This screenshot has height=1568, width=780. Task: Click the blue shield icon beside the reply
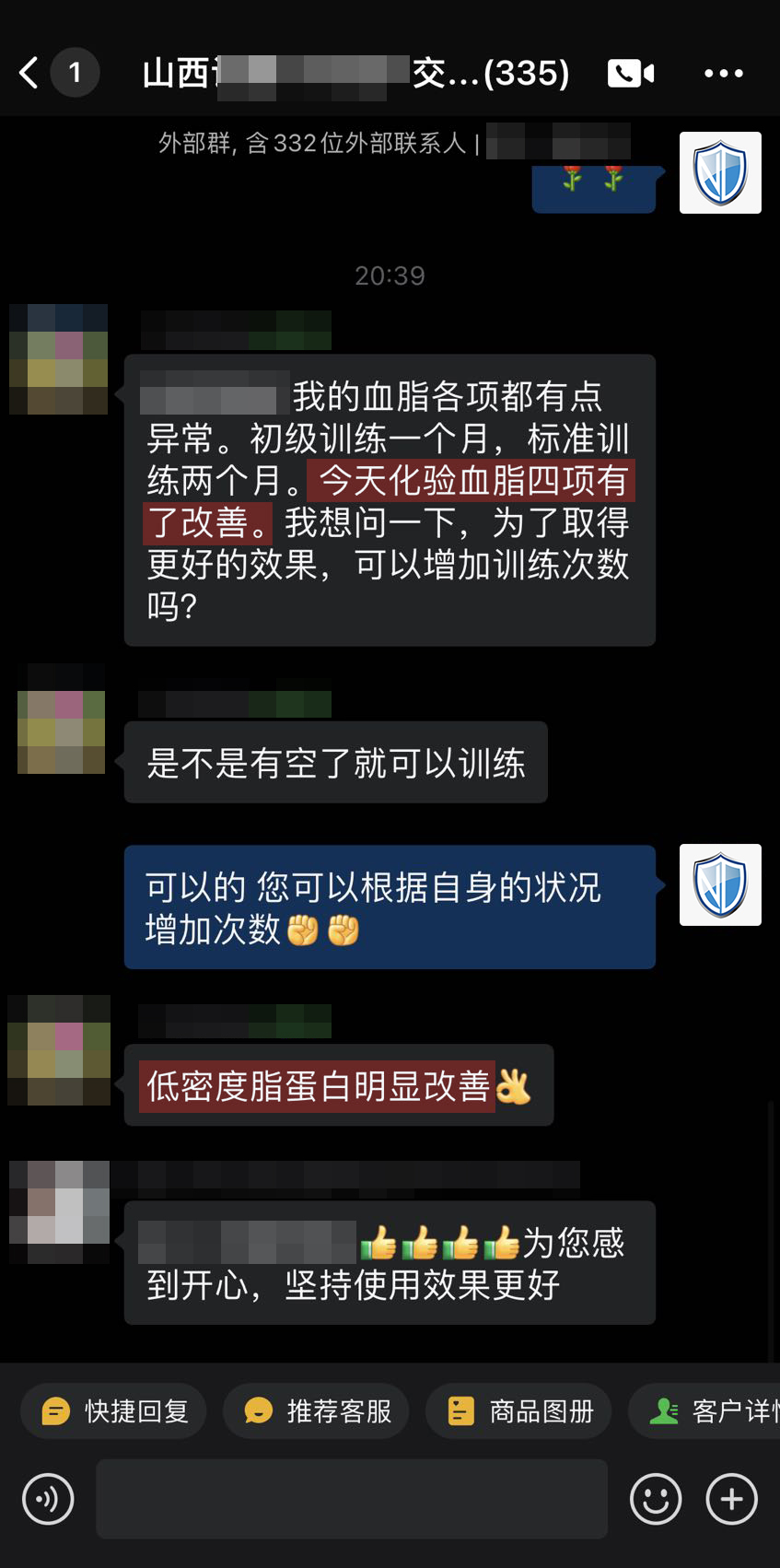719,884
